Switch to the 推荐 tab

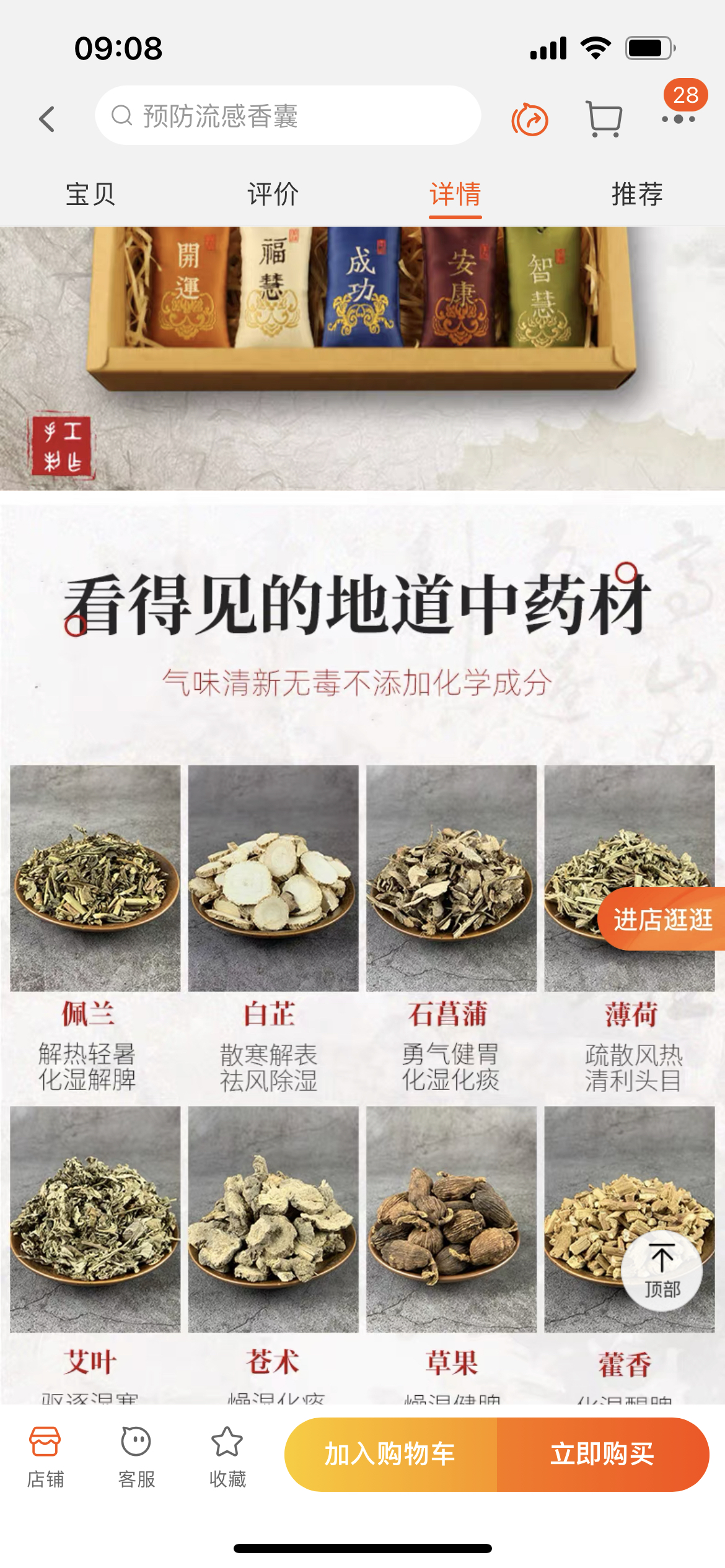637,194
